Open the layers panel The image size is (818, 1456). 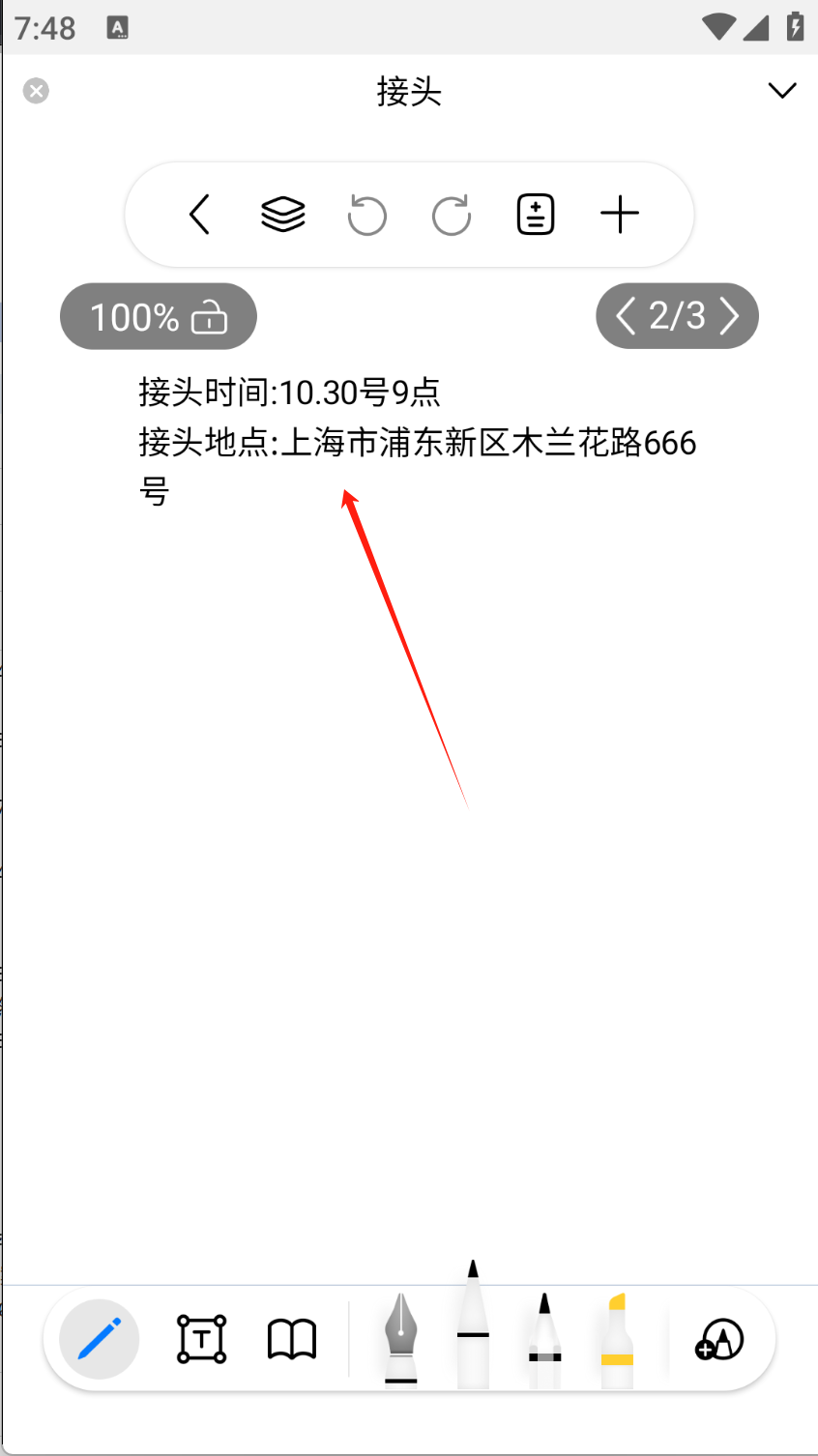tap(283, 215)
